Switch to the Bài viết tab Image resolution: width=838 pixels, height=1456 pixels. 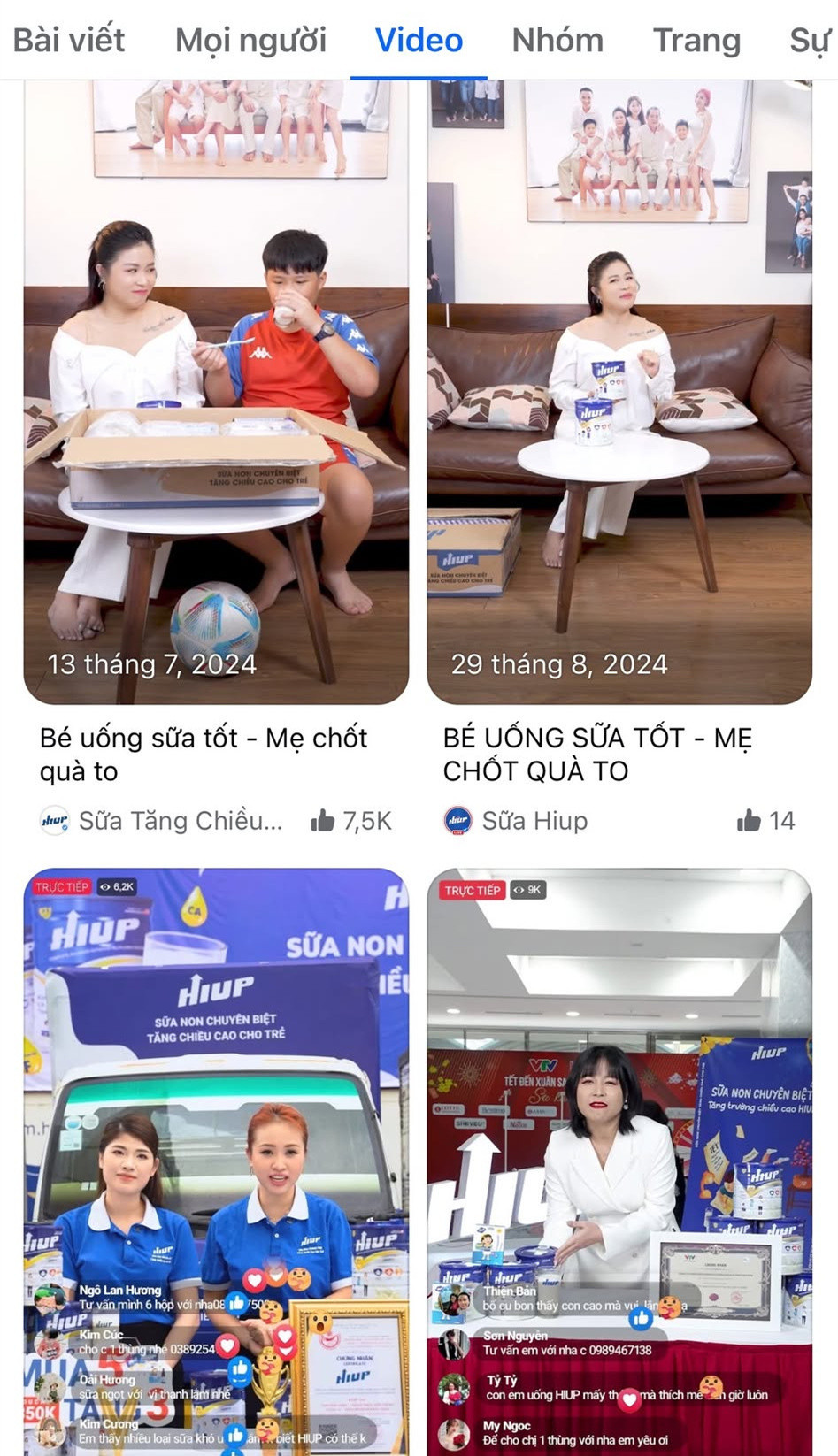click(69, 41)
